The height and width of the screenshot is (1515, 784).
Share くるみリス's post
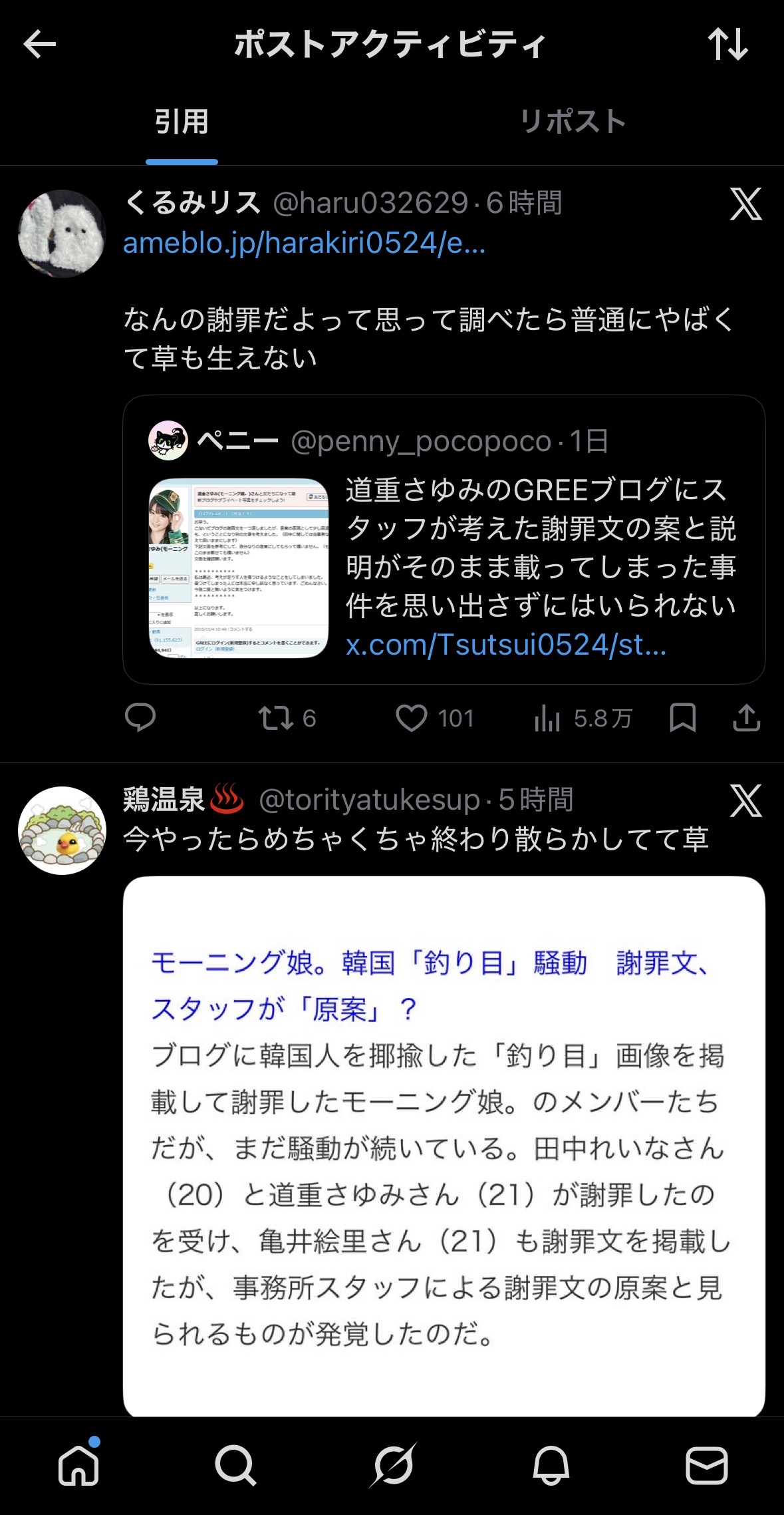[x=746, y=718]
